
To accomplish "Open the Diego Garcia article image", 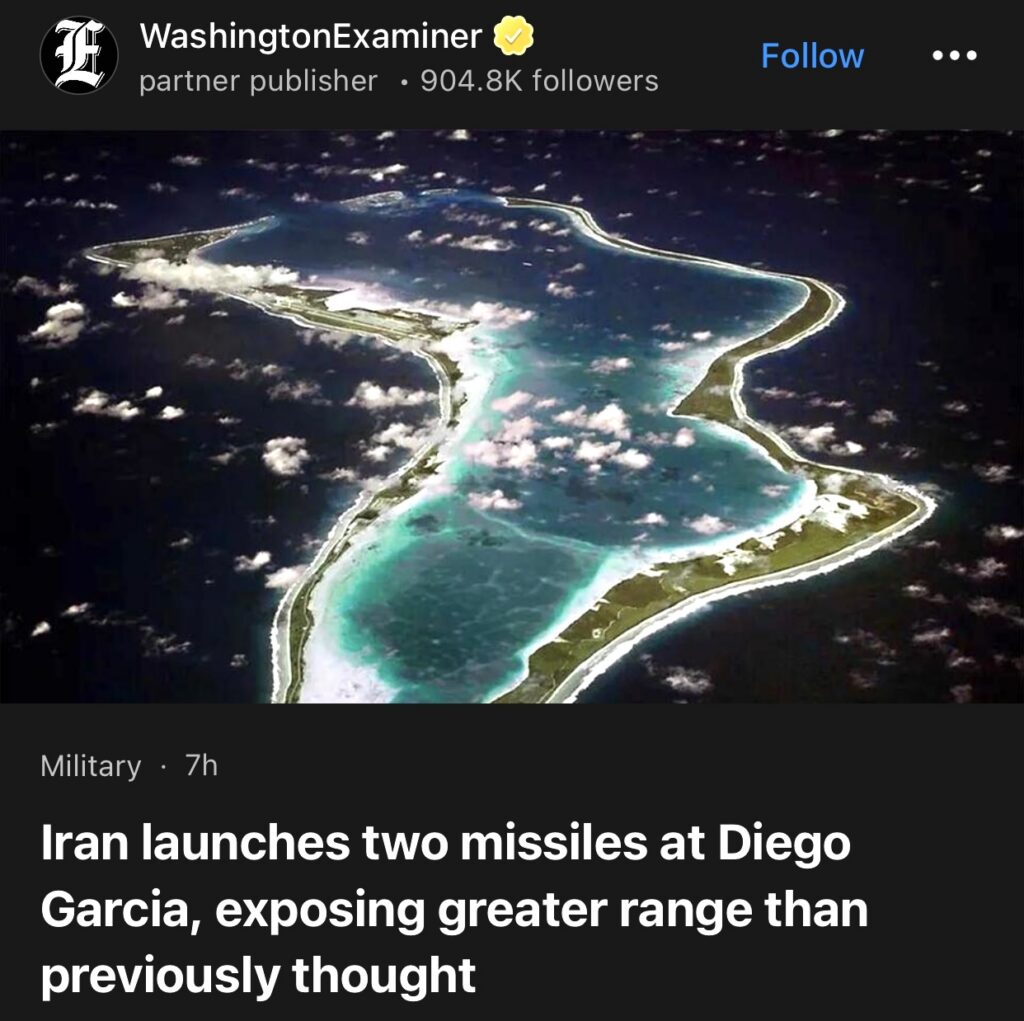I will [512, 416].
